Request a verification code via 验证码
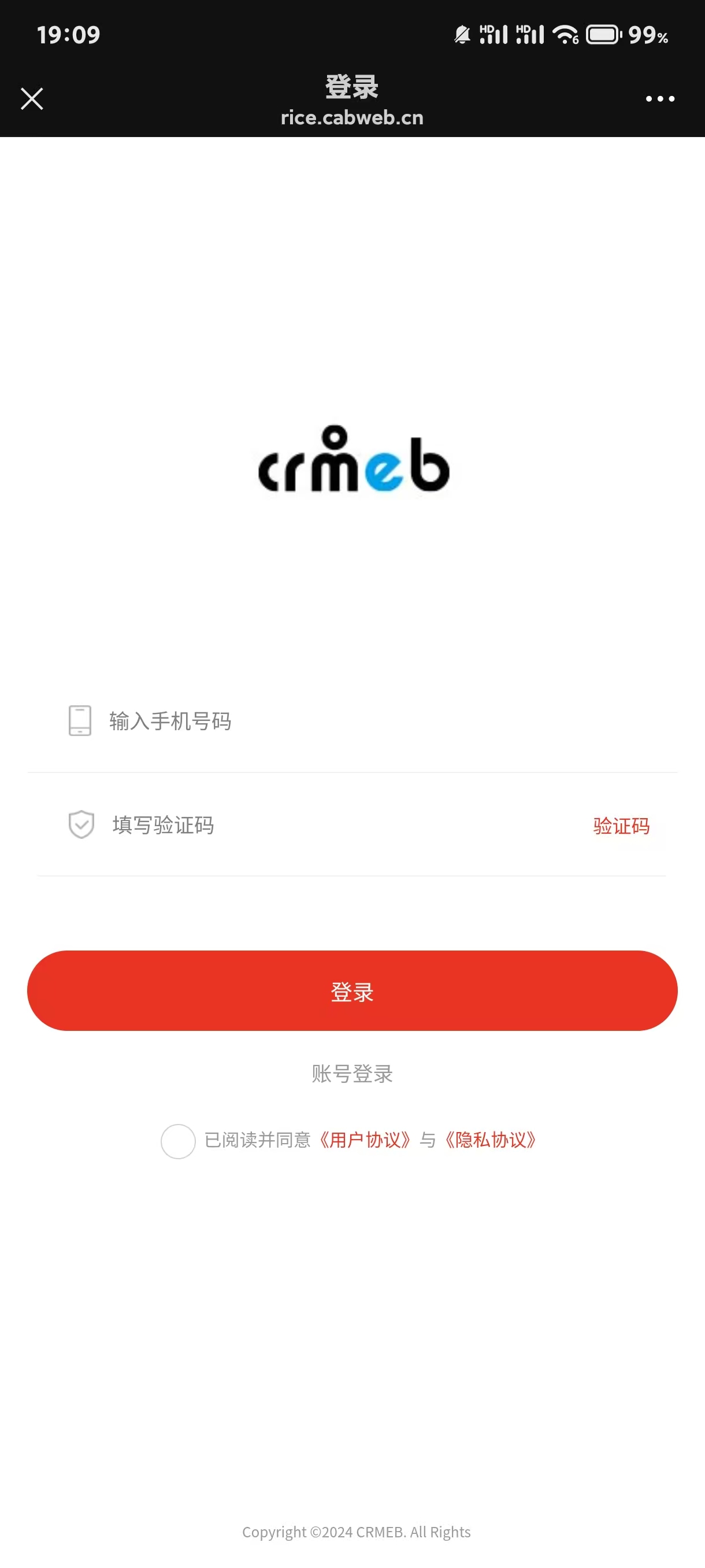Screen dimensions: 705x1568 click(x=621, y=826)
